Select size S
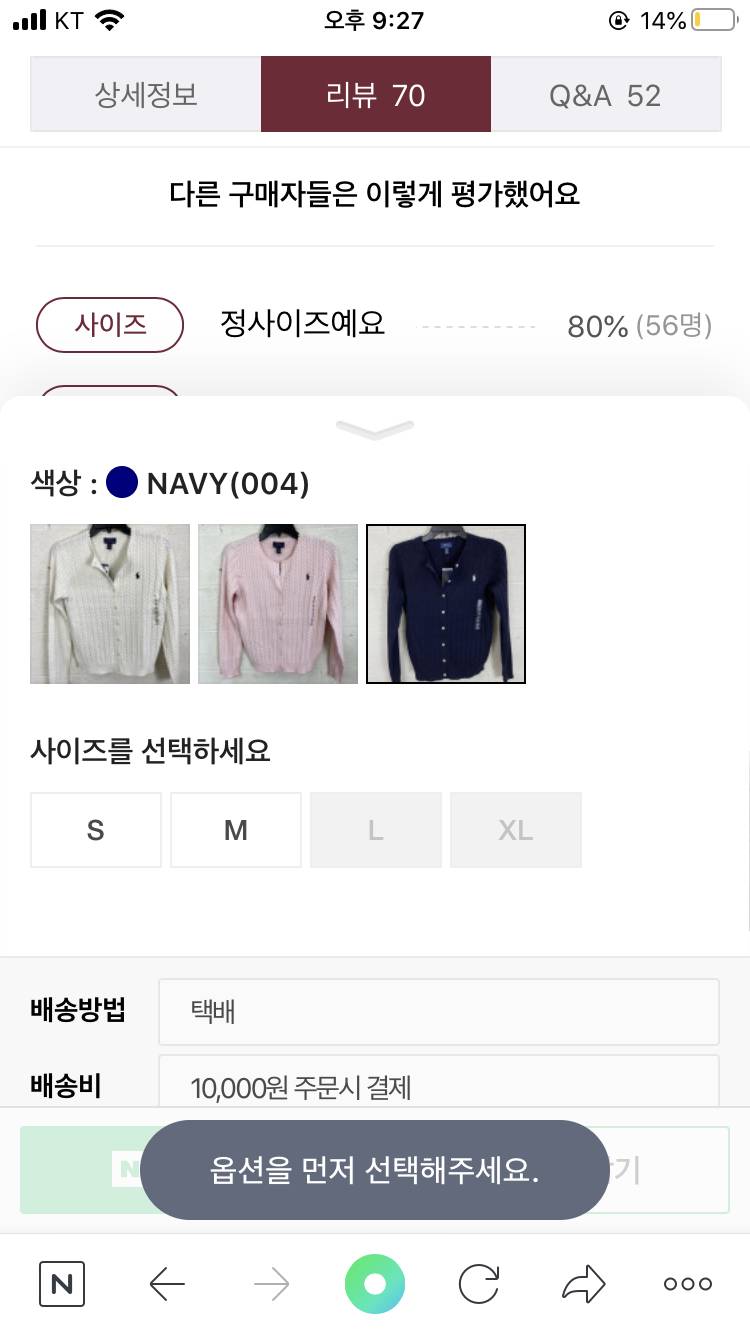The image size is (750, 1334). pyautogui.click(x=95, y=830)
